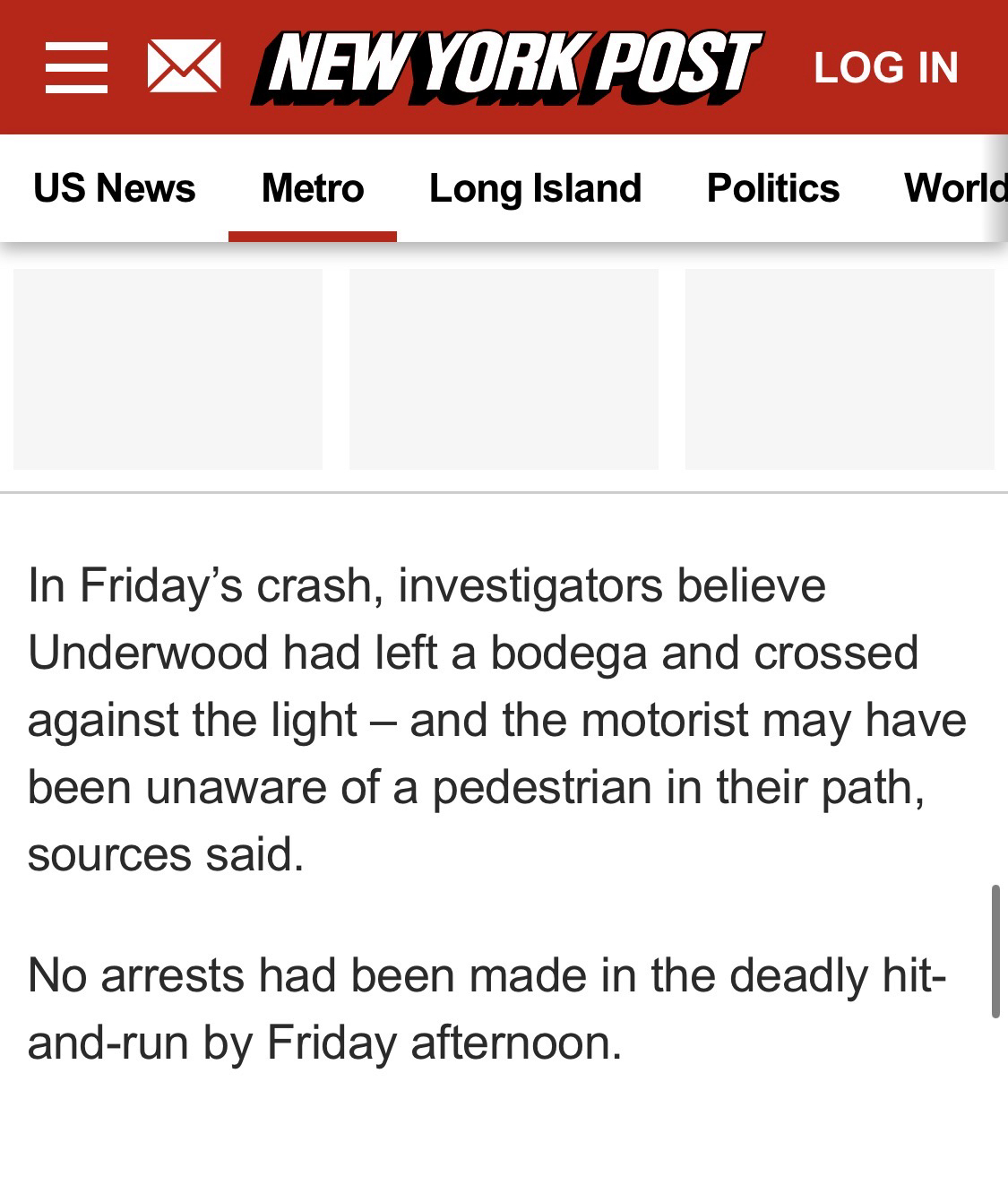
Task: Open the hamburger menu
Action: click(76, 67)
